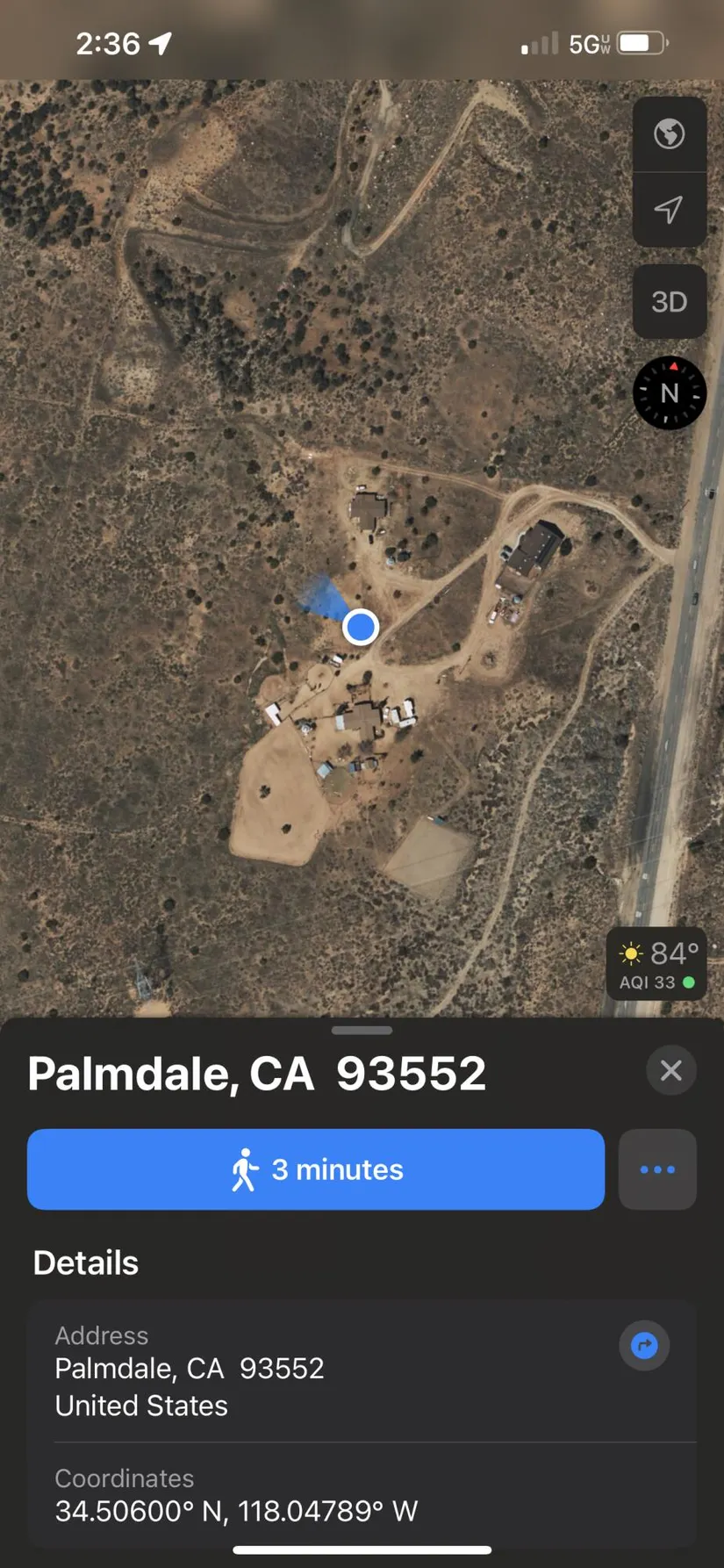Open the more options ellipsis button
Image resolution: width=724 pixels, height=1568 pixels.
[x=657, y=1169]
